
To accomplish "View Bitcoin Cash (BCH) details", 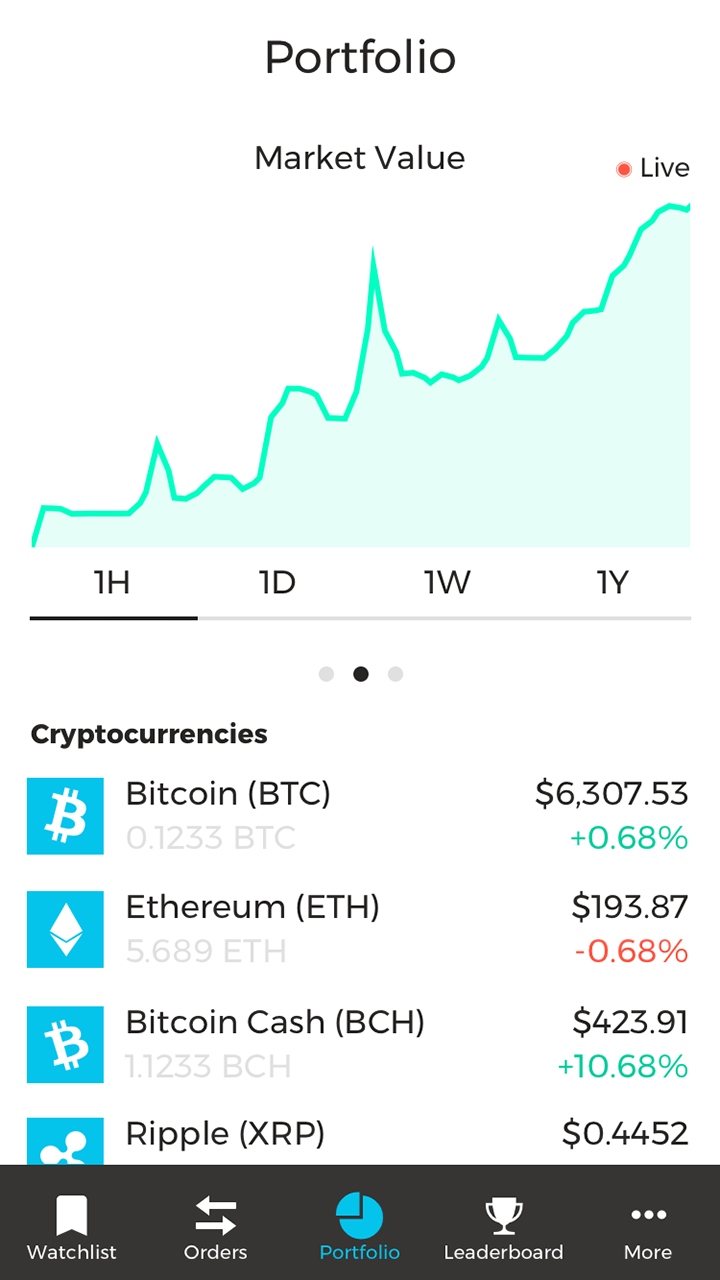I will pyautogui.click(x=360, y=1044).
